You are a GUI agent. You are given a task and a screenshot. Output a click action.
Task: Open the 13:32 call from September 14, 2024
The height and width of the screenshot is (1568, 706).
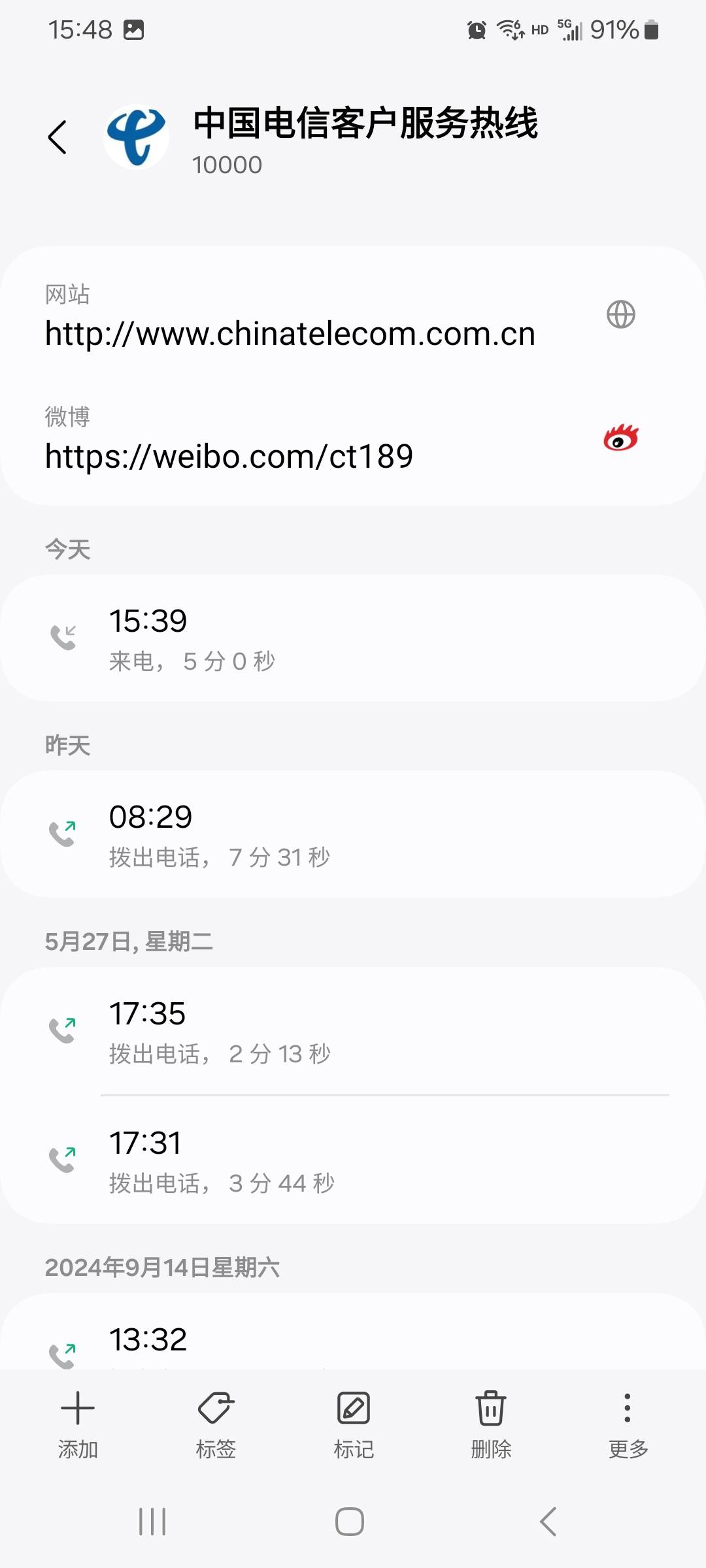(353, 1333)
